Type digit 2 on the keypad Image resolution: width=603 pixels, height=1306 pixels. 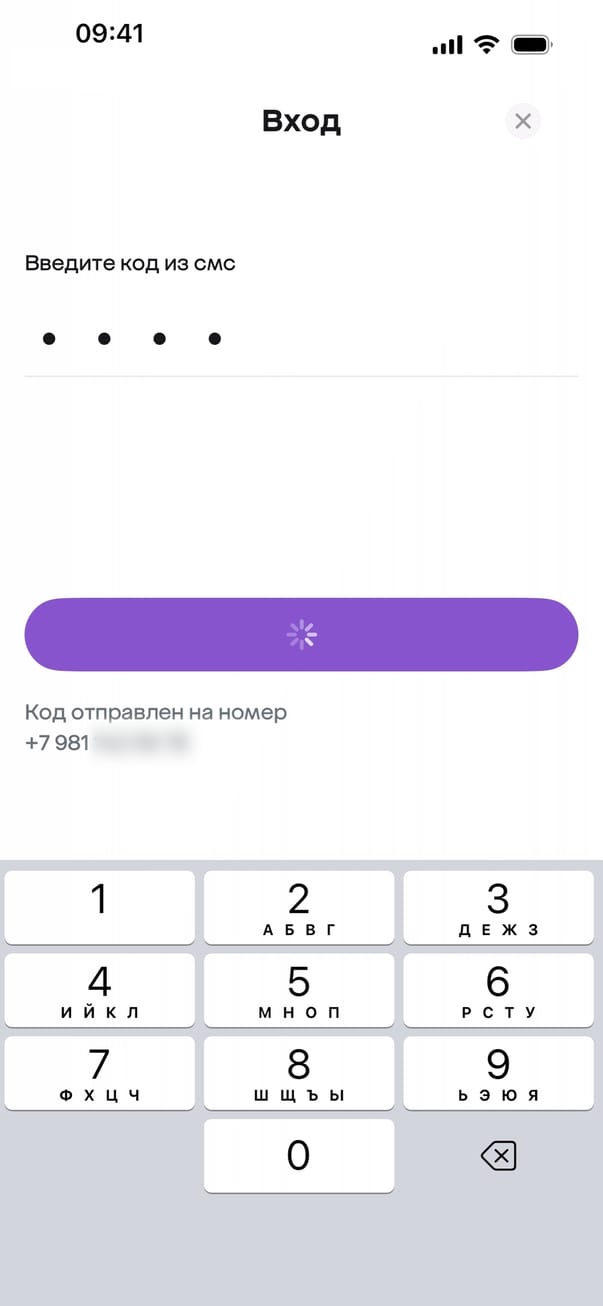coord(299,906)
